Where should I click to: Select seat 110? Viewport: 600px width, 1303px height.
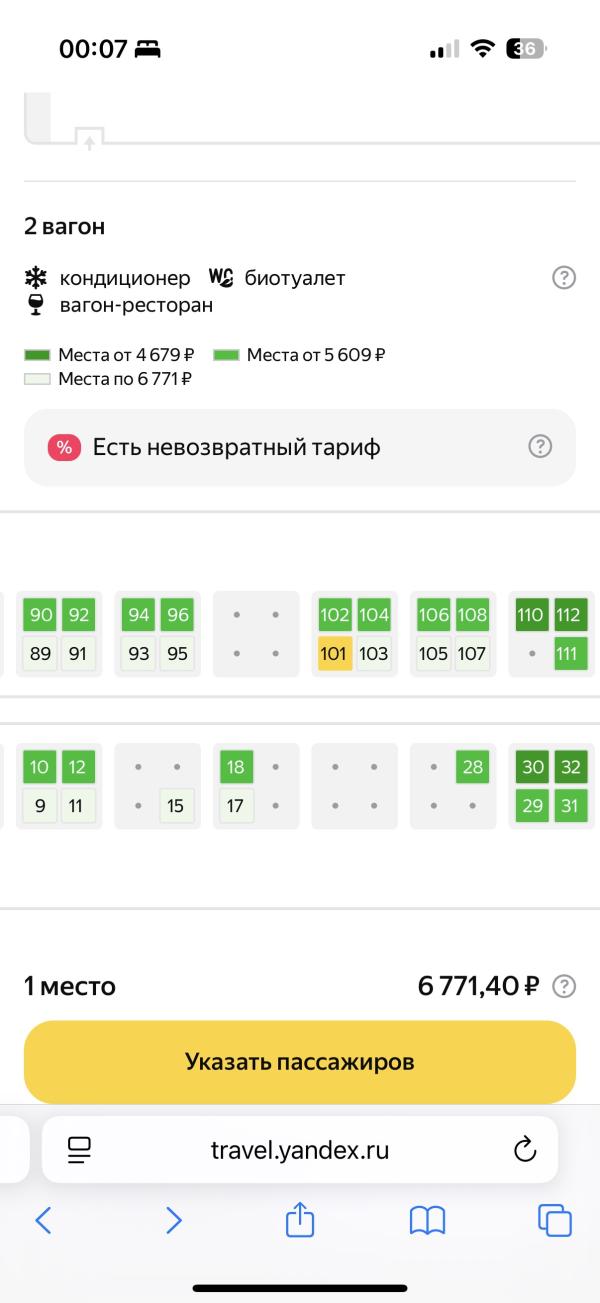pos(531,615)
